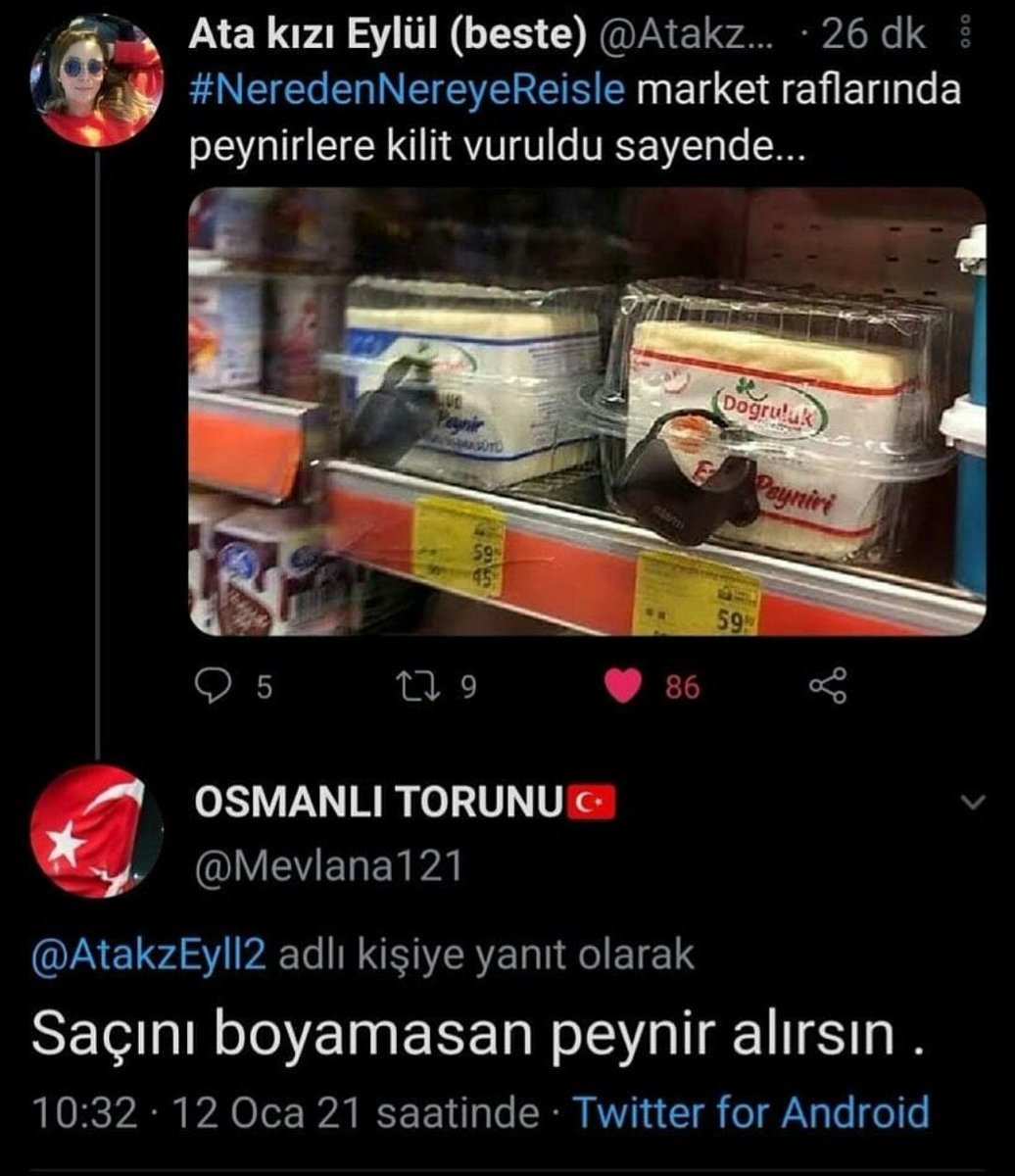Open OSMANLI TORUNU's profile picture
This screenshot has width=1015, height=1176.
click(x=96, y=831)
